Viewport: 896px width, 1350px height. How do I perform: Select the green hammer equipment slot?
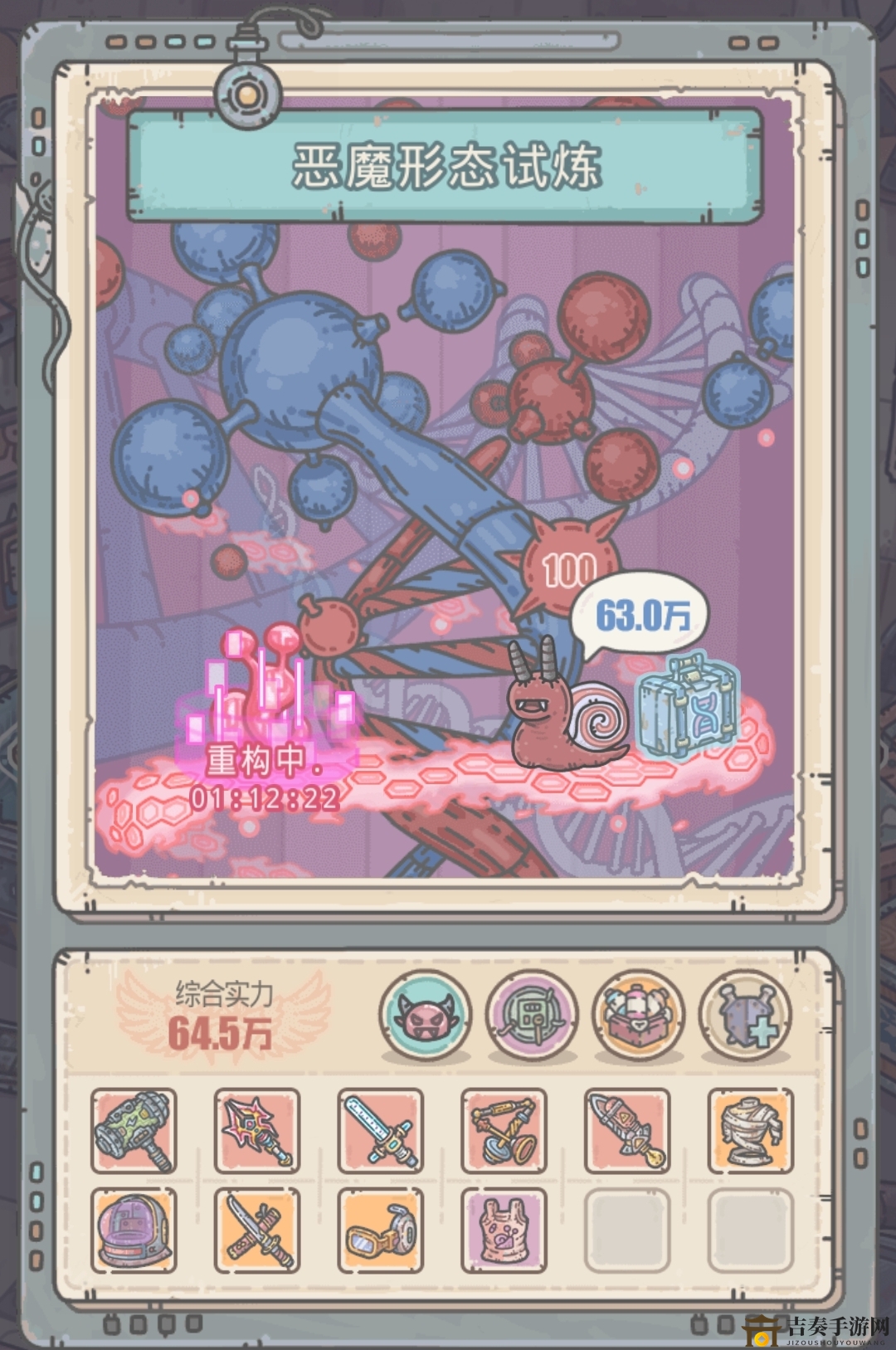click(134, 1131)
